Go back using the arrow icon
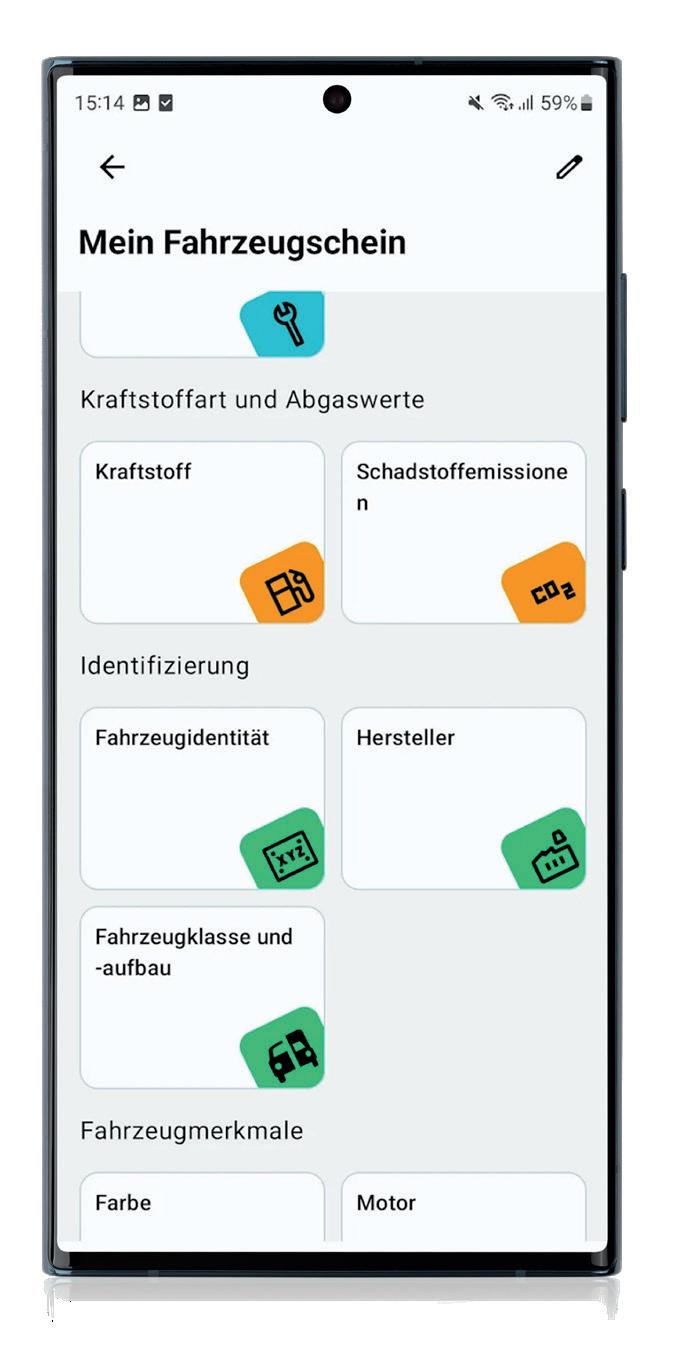Viewport: 689px width, 1365px height. tap(112, 167)
